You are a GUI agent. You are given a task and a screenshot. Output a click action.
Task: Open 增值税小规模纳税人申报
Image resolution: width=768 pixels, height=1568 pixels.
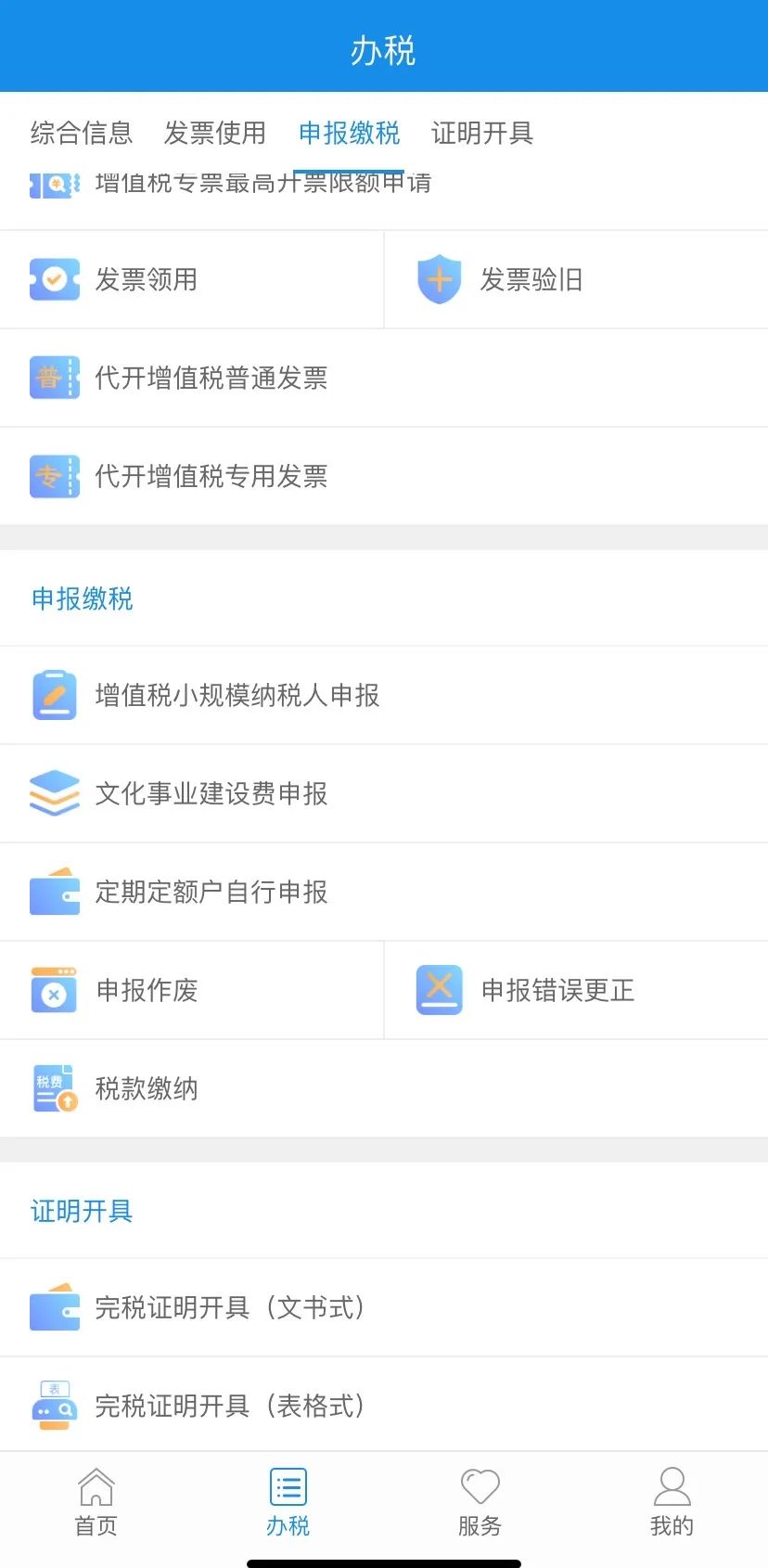(x=384, y=695)
